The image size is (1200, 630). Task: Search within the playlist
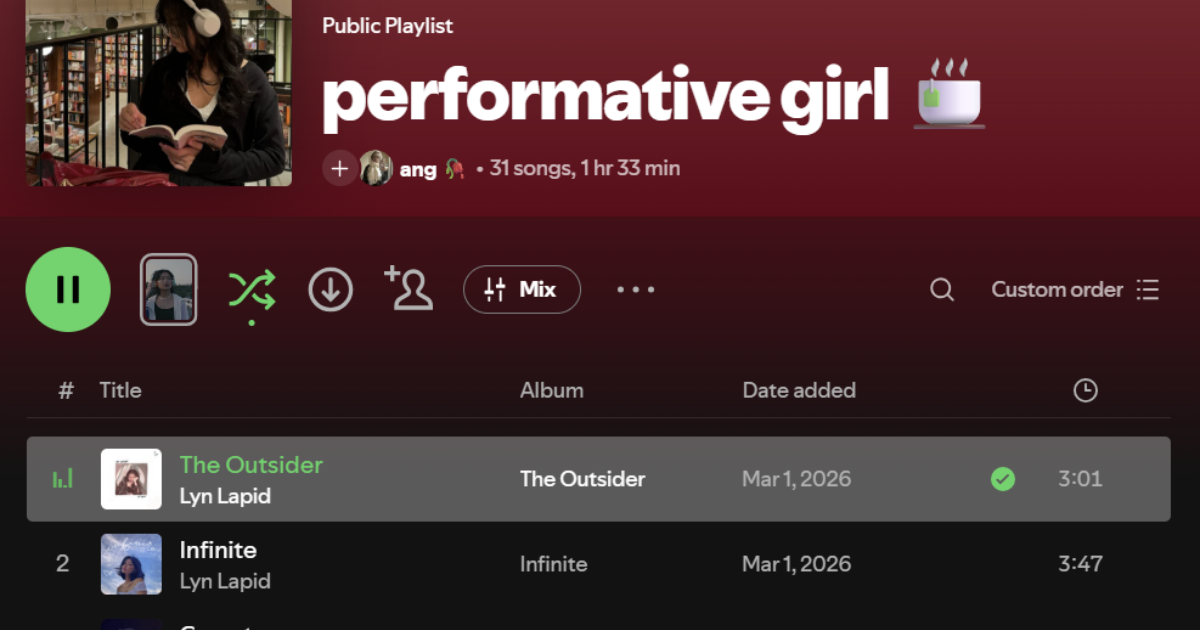pyautogui.click(x=941, y=290)
